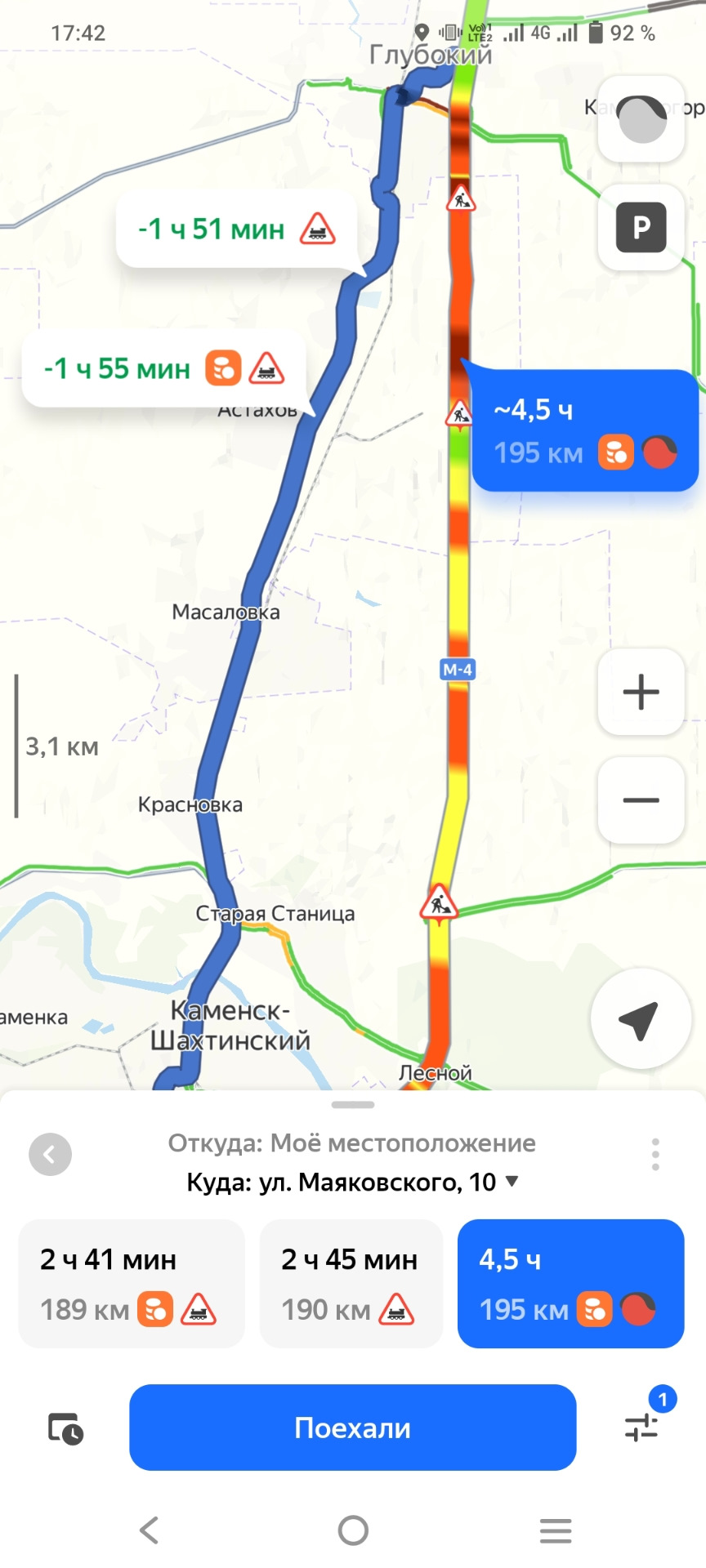Tap the -1 ч 55 мин route bubble

pos(163,369)
